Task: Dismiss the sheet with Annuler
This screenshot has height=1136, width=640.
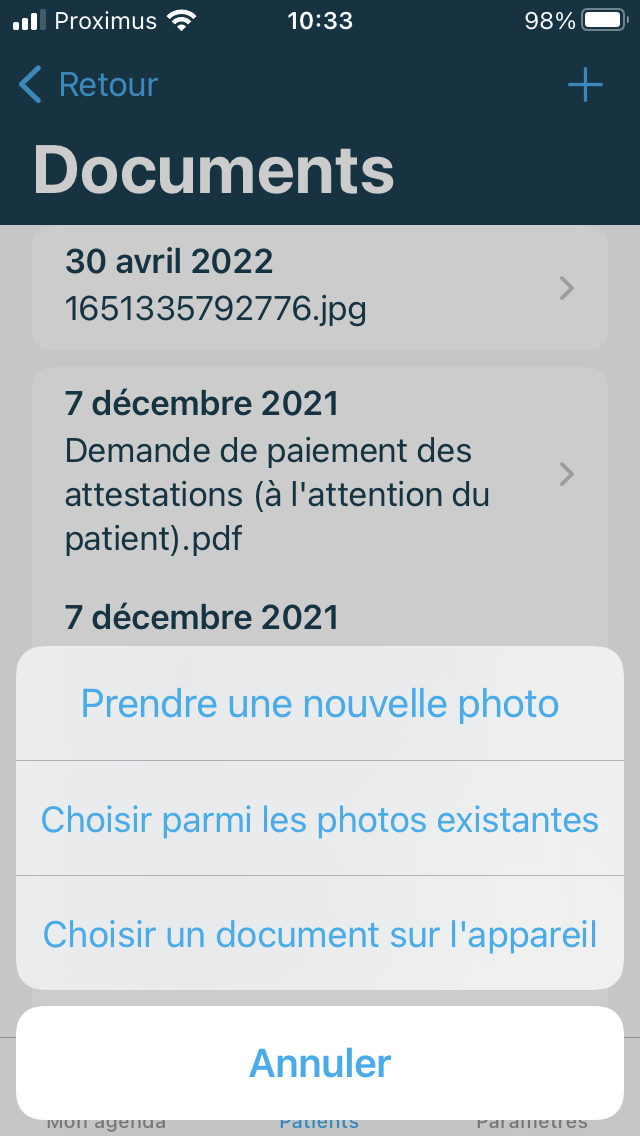Action: tap(320, 1063)
